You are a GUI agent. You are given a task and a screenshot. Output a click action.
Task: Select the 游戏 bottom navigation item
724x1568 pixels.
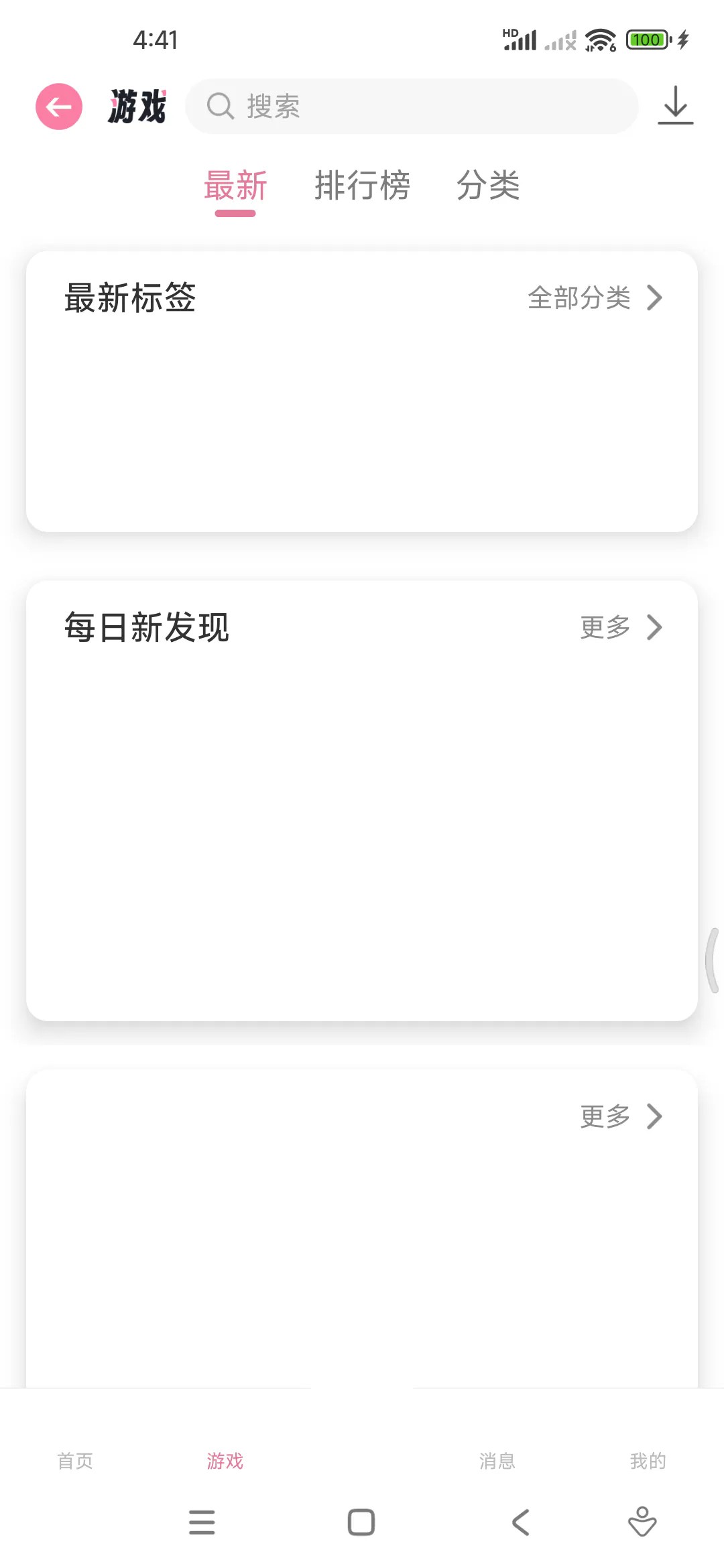[x=225, y=1460]
